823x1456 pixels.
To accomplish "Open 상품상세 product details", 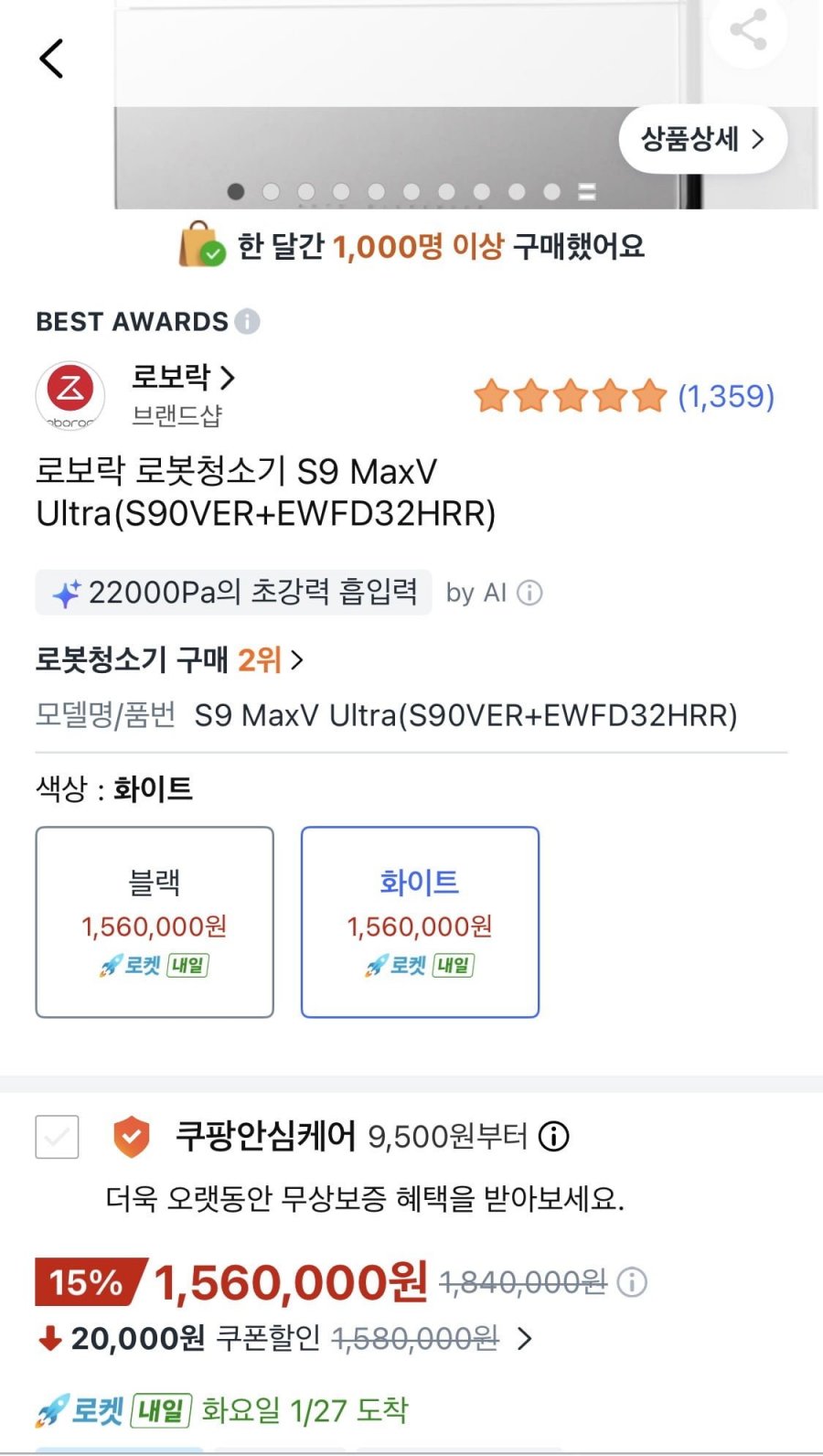I will 702,139.
